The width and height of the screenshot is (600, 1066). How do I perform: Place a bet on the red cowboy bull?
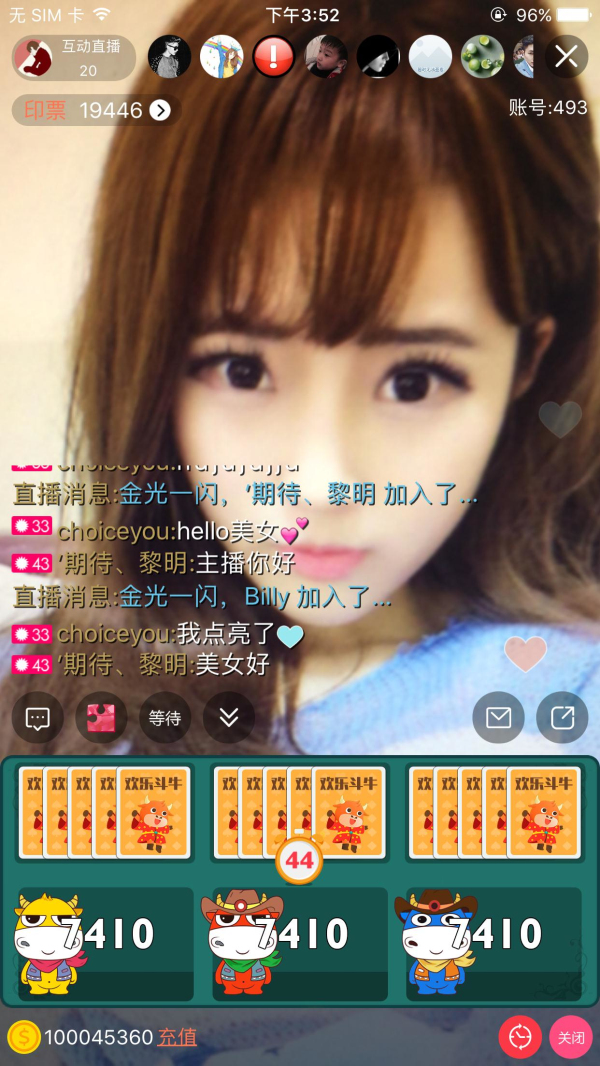(299, 943)
